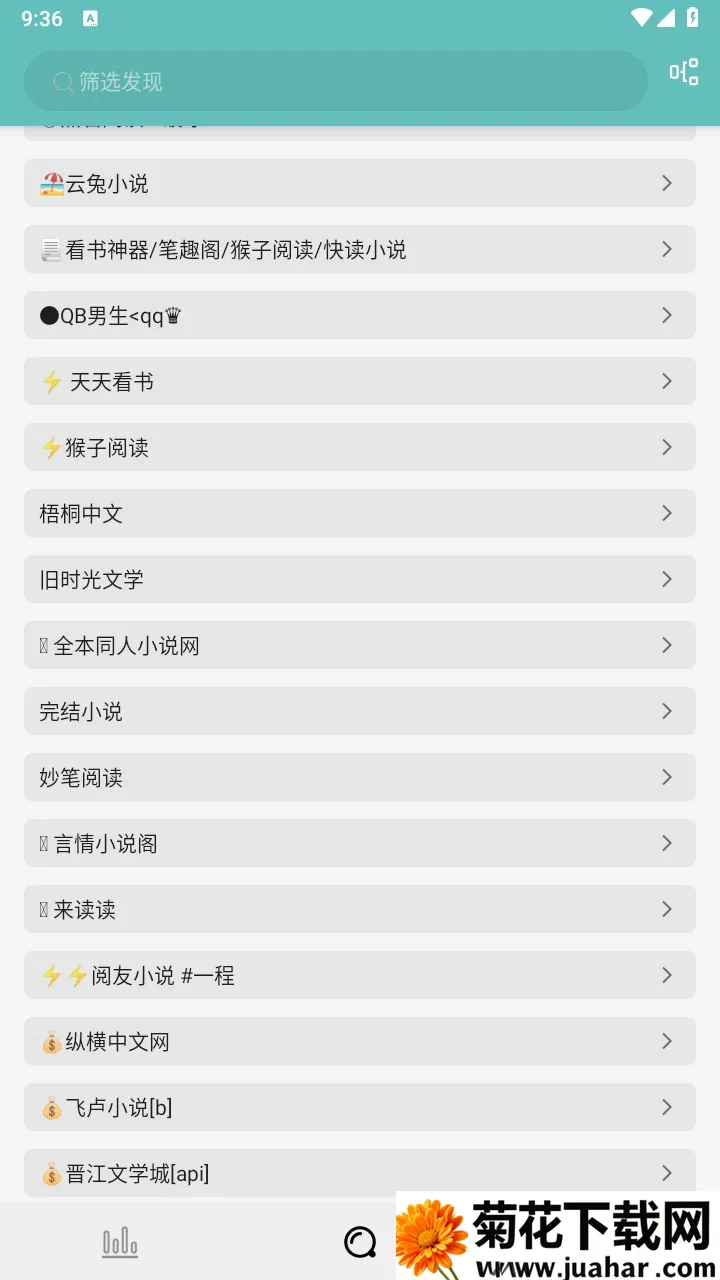The width and height of the screenshot is (720, 1280).
Task: Expand the 完结小说 entry chevron
Action: click(x=667, y=711)
